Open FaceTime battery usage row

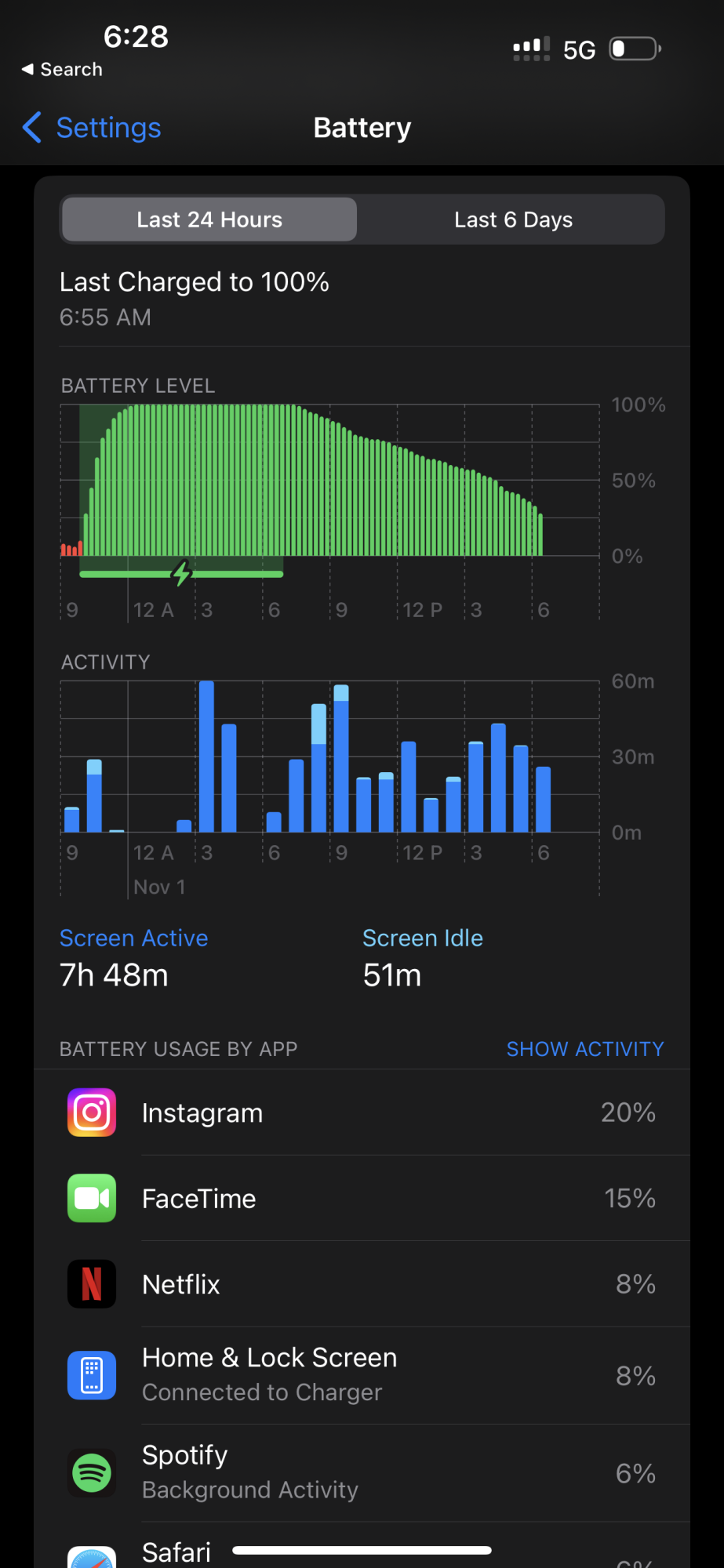click(362, 1198)
